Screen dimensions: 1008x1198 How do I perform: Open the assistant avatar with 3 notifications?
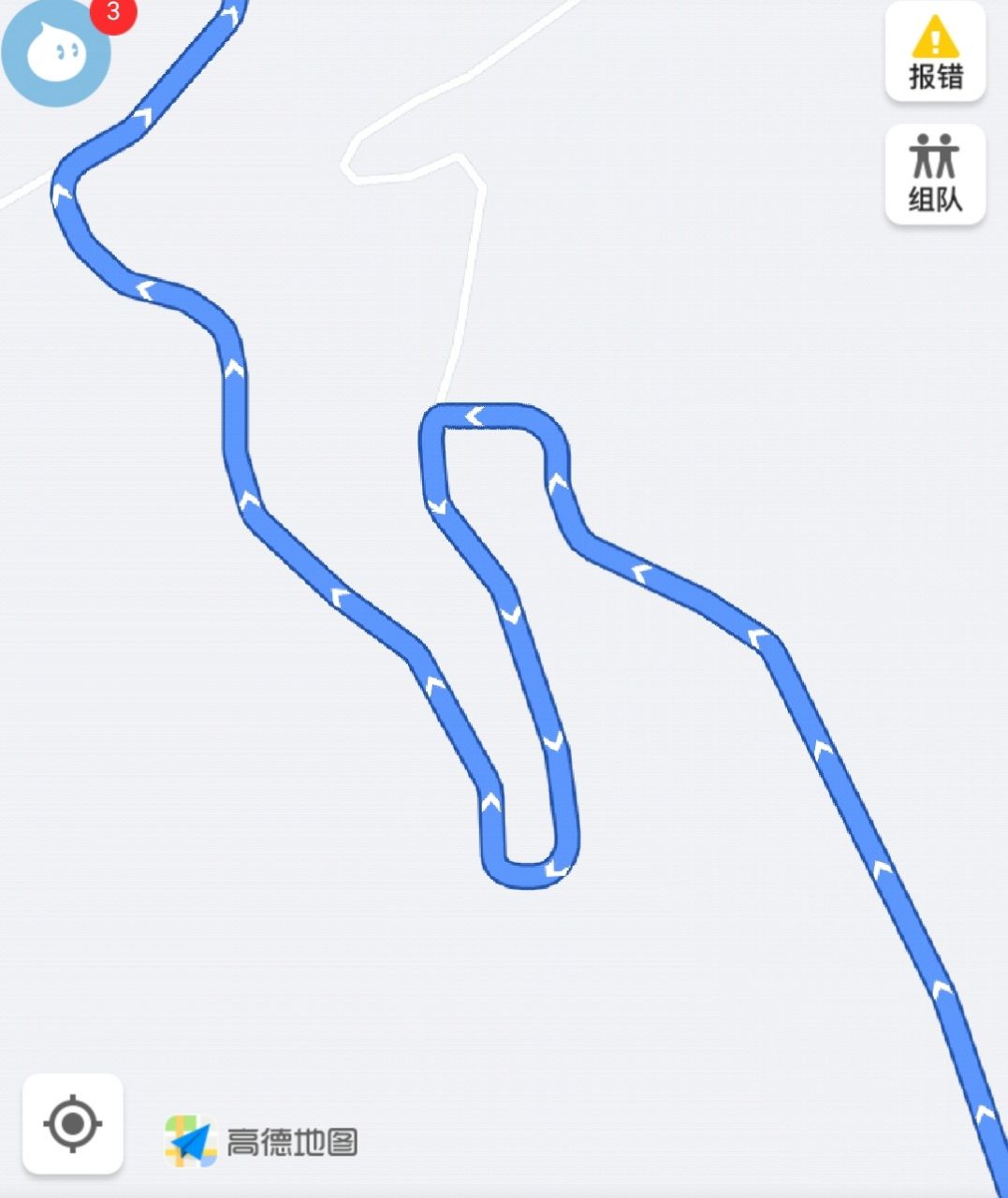56,52
